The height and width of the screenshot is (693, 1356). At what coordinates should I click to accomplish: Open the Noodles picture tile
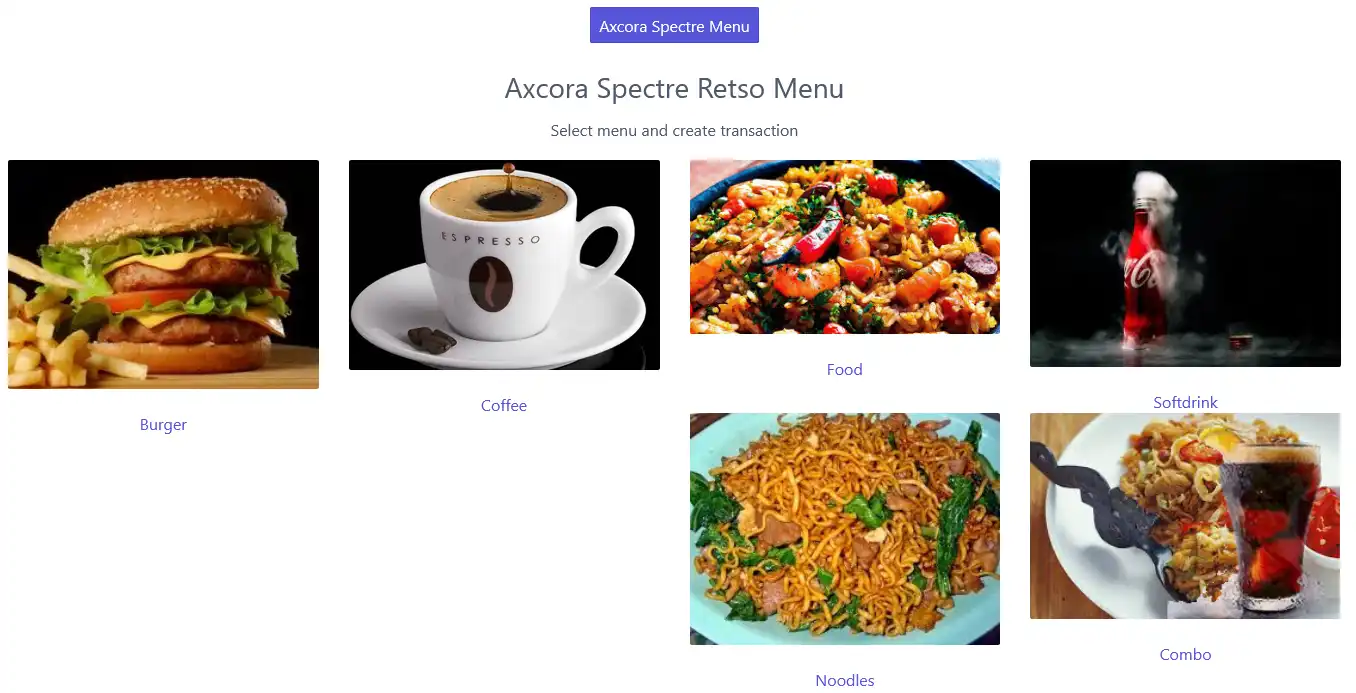point(844,528)
